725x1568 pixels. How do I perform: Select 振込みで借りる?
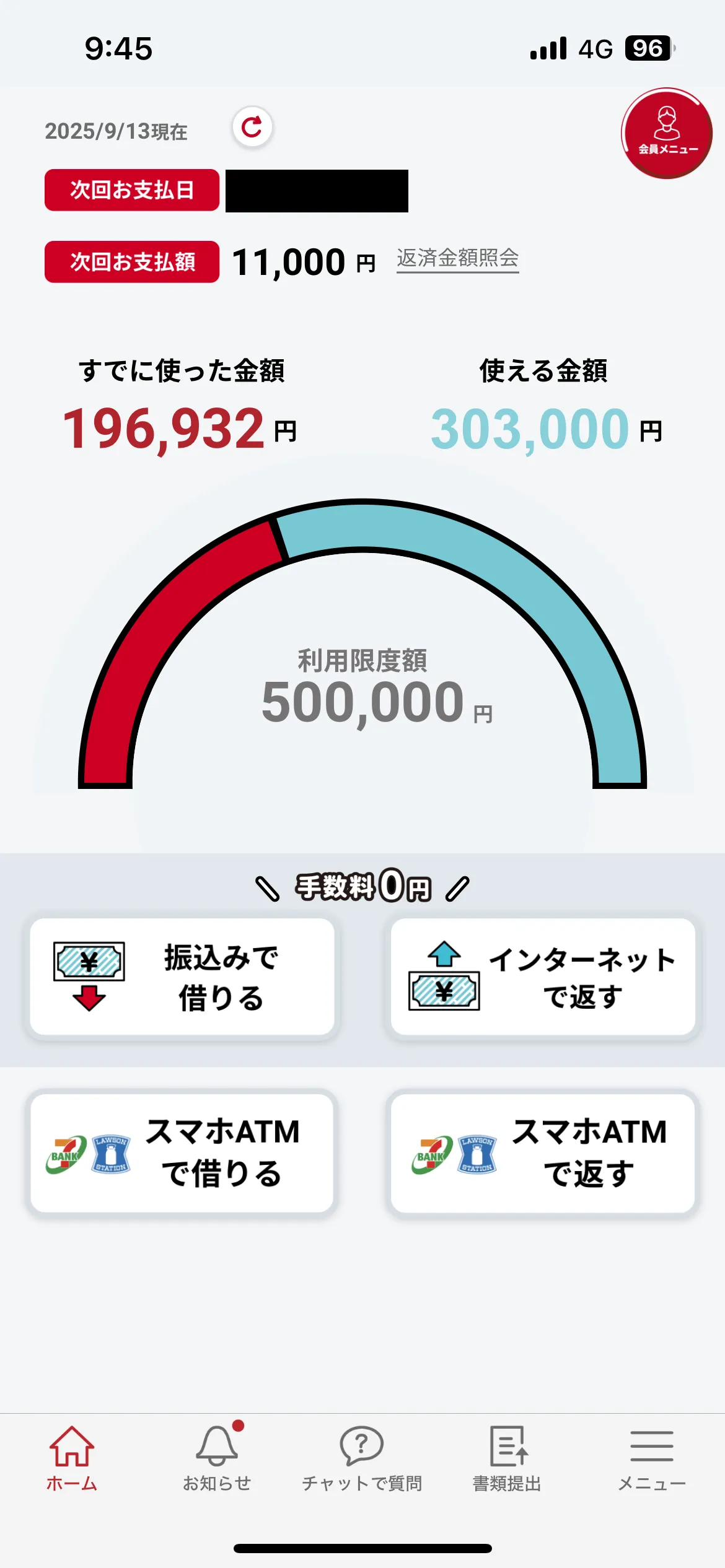182,977
